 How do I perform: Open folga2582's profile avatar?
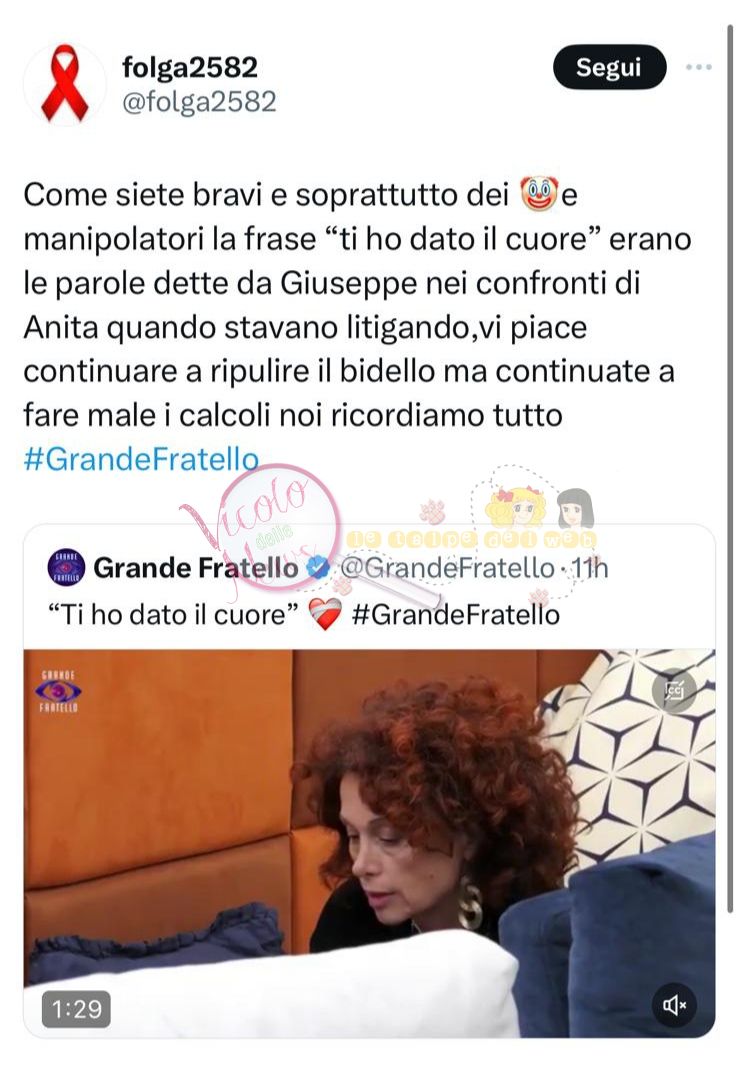(x=64, y=84)
